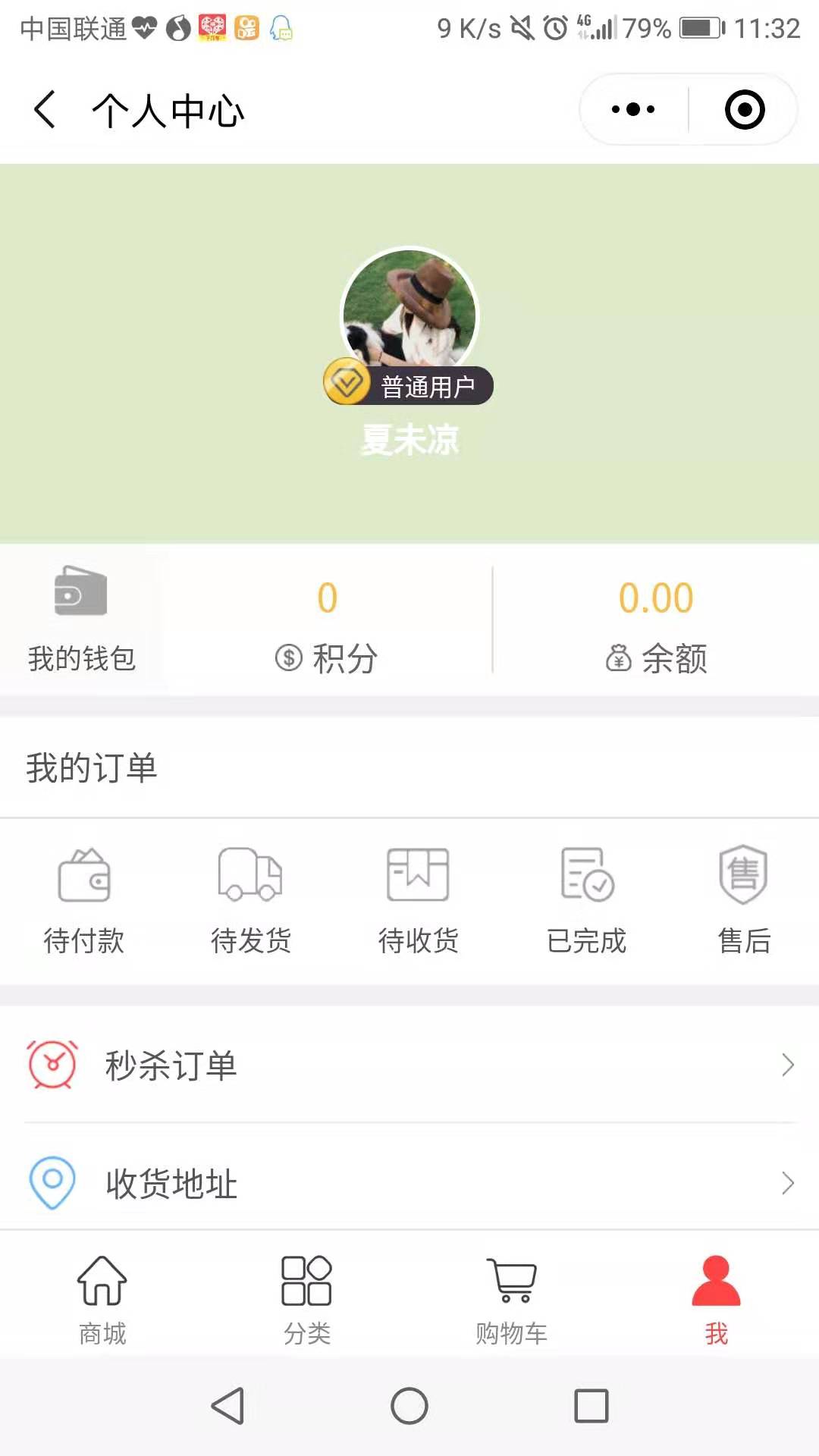Switch to the 商城 tab

102,1300
